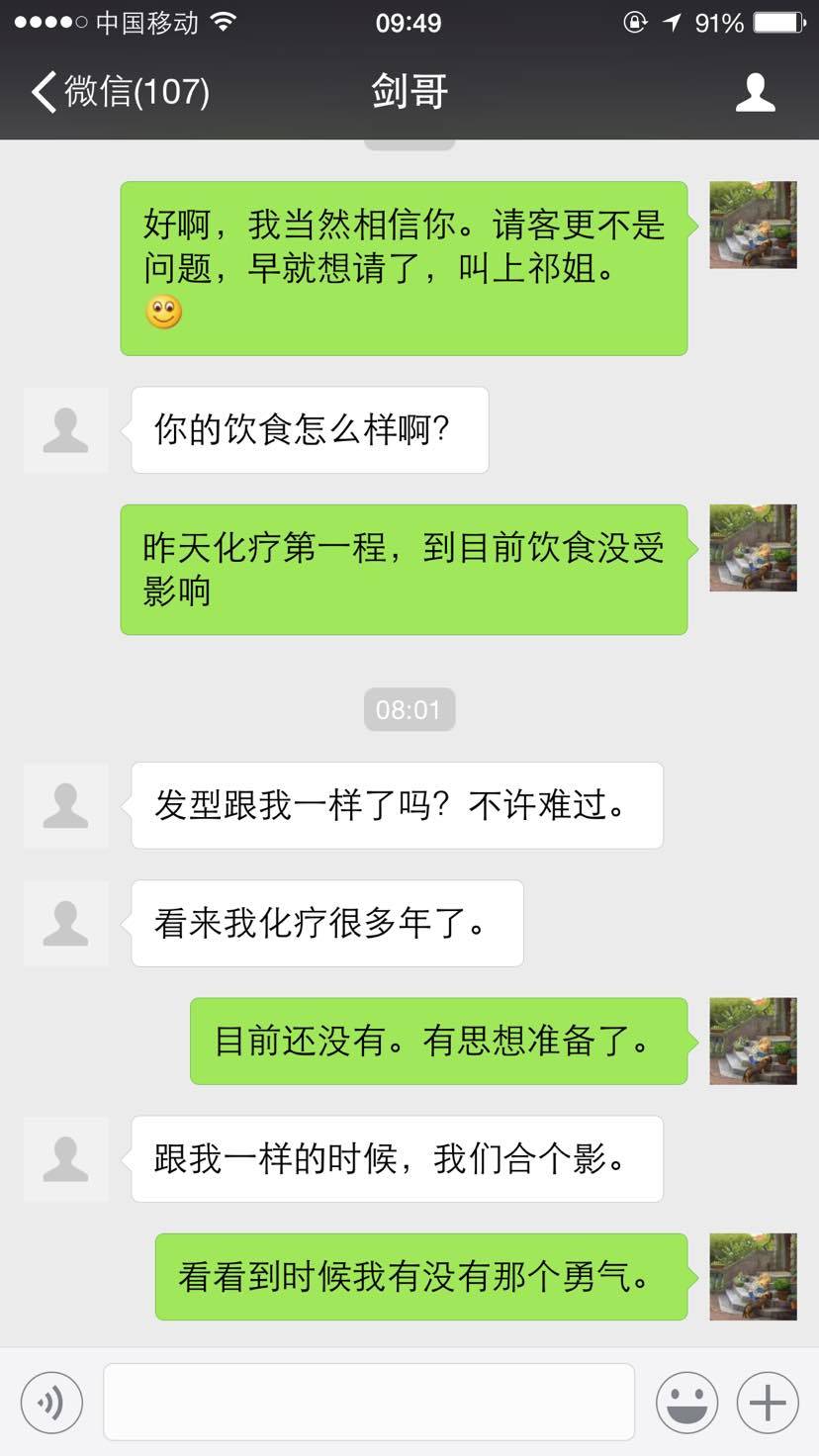Image resolution: width=819 pixels, height=1456 pixels.
Task: Tap the message text field
Action: [x=368, y=1403]
